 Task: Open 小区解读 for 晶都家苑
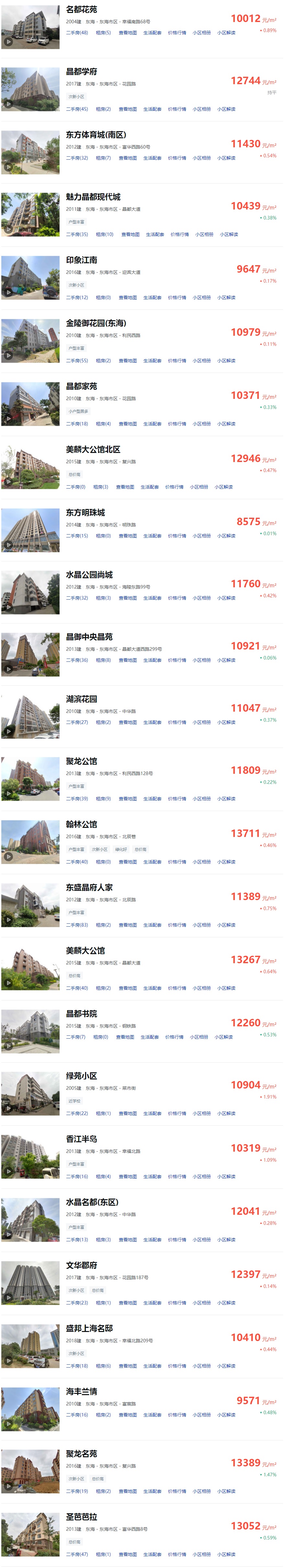(226, 424)
